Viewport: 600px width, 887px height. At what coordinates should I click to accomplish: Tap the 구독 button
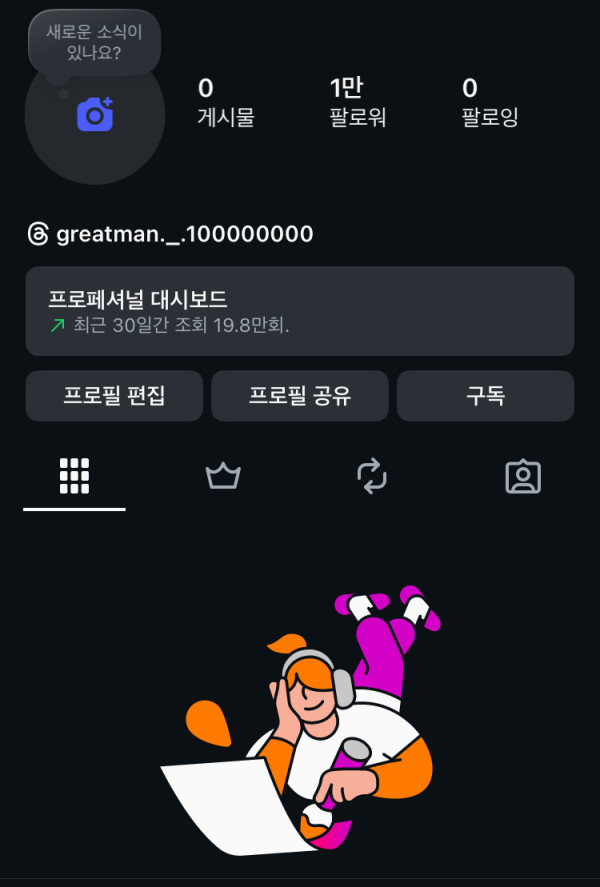(485, 396)
